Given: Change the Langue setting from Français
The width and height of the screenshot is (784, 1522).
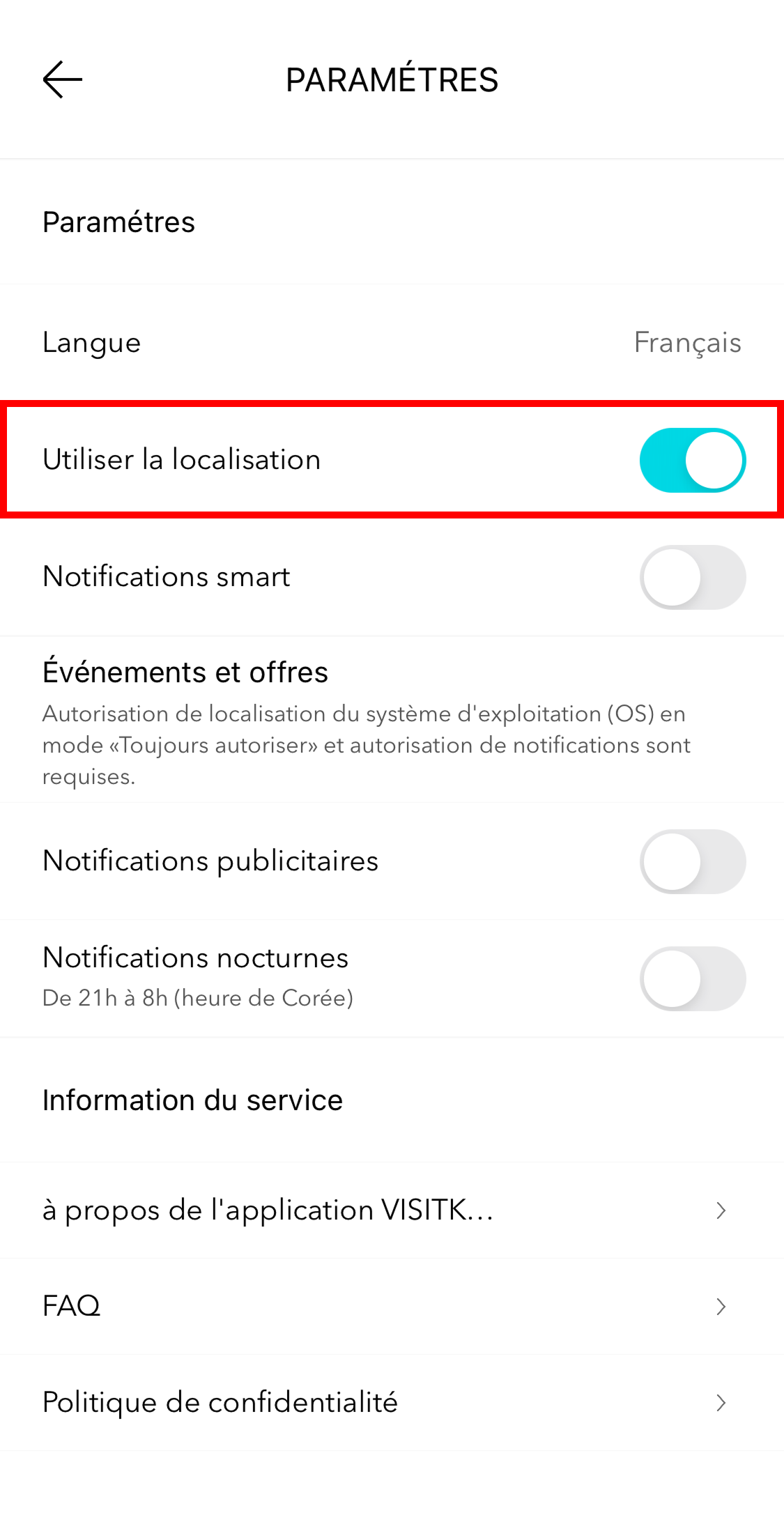Looking at the screenshot, I should pos(686,343).
